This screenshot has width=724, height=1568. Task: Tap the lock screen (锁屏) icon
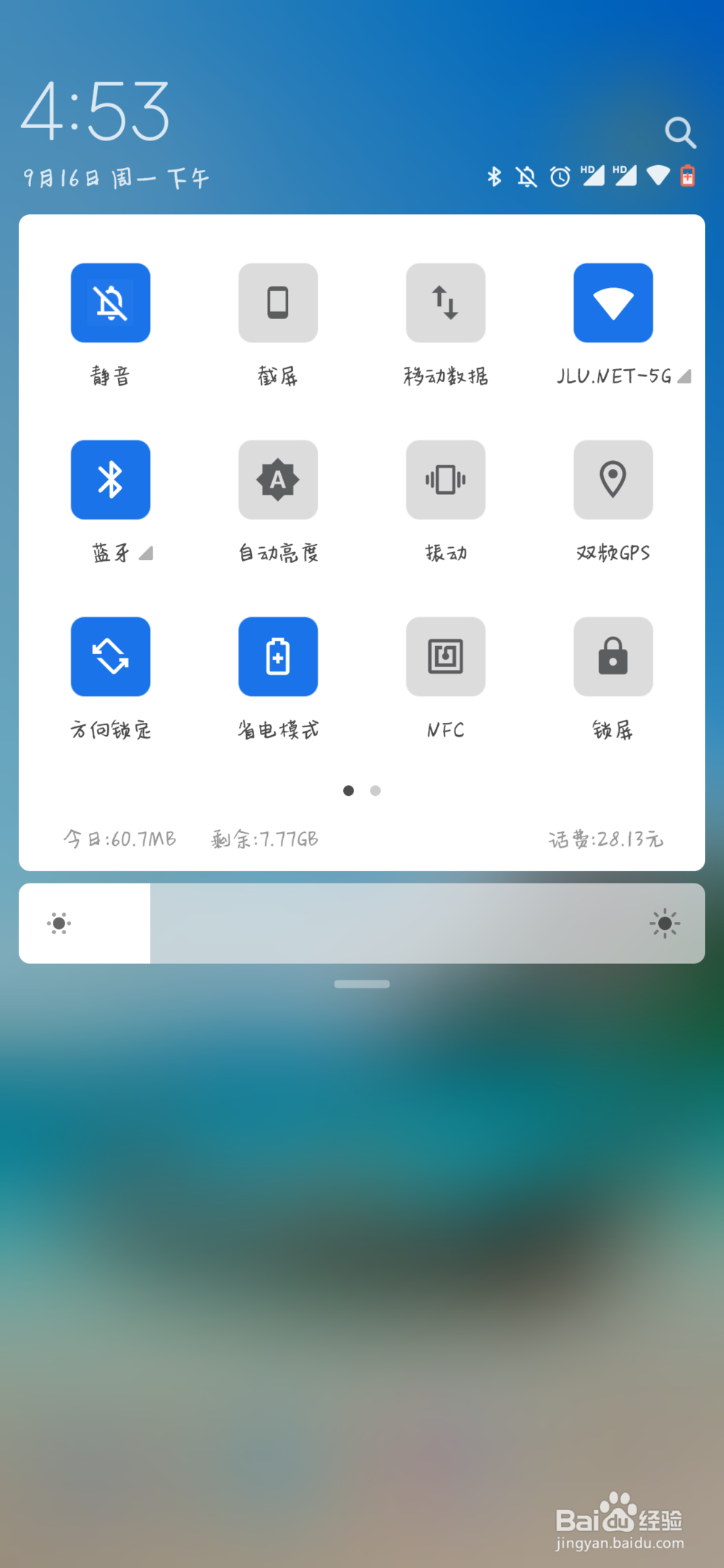click(x=613, y=656)
